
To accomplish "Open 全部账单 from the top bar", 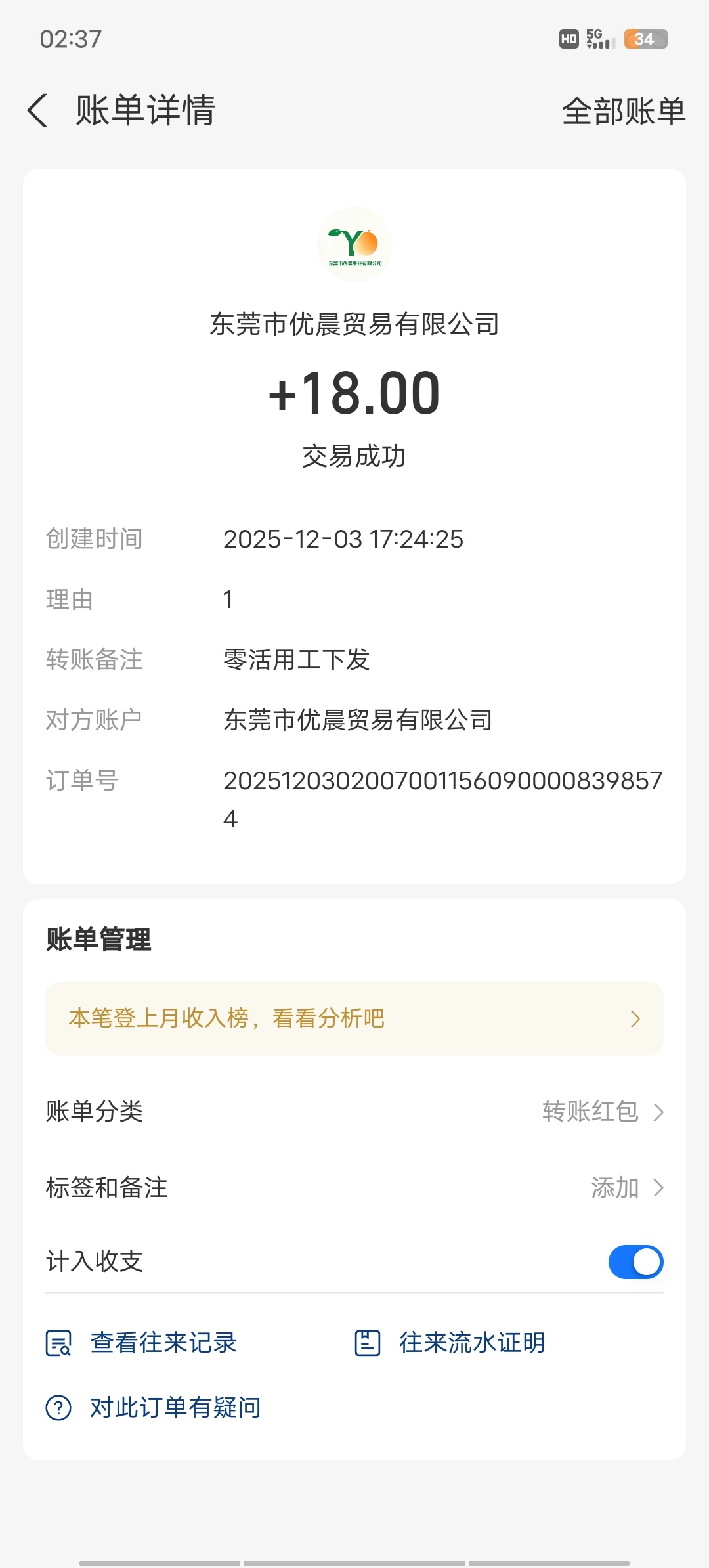I will click(622, 112).
